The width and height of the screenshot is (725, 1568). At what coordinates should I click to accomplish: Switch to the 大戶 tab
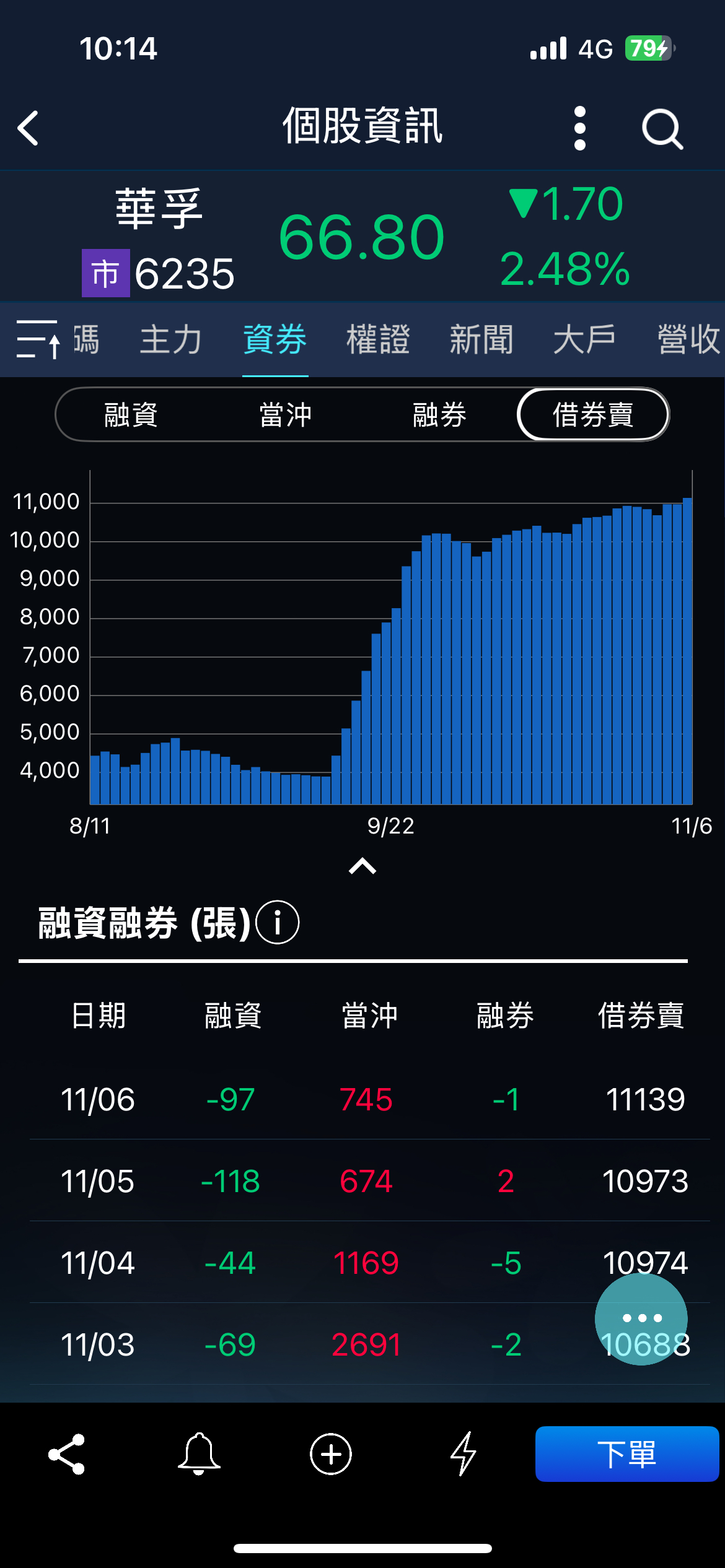(x=584, y=339)
